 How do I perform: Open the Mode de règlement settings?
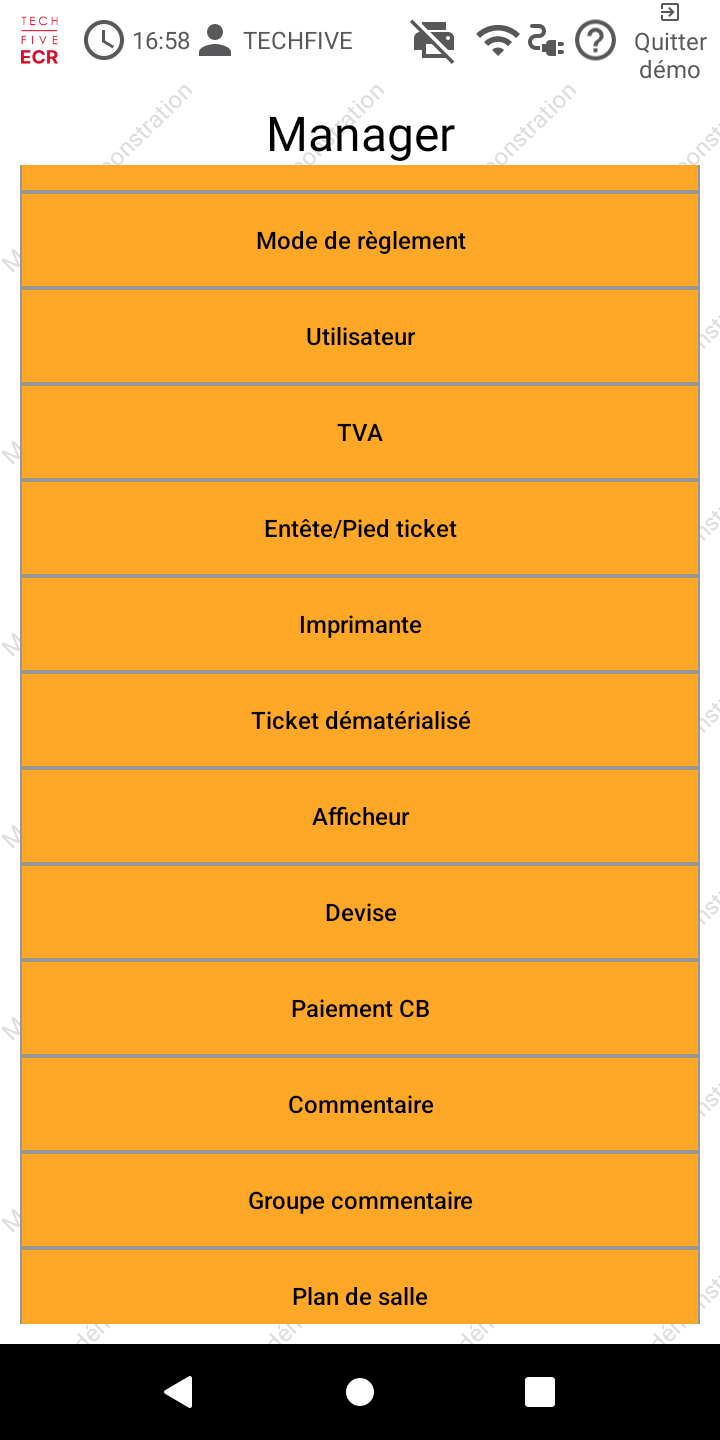[360, 241]
